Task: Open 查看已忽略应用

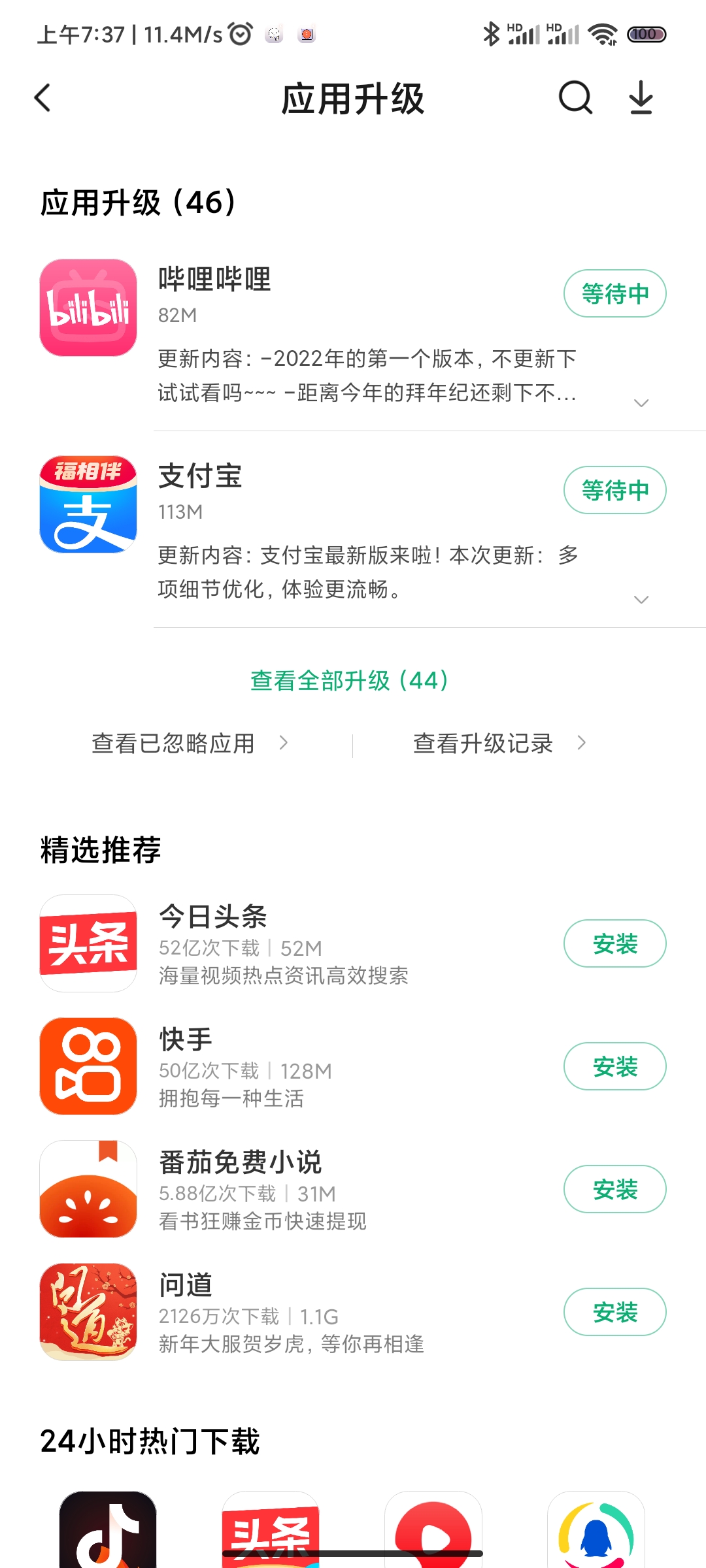Action: tap(190, 743)
